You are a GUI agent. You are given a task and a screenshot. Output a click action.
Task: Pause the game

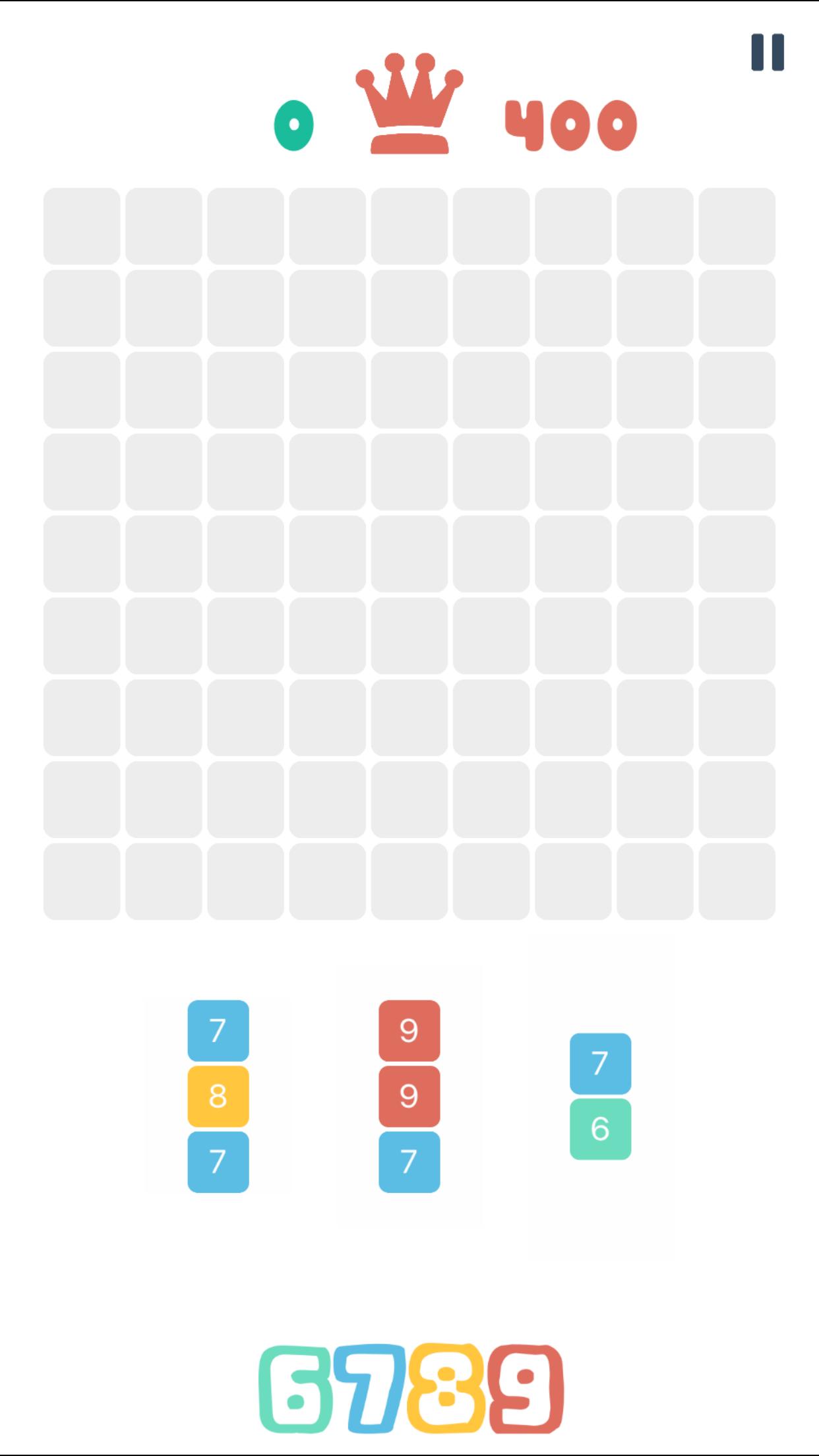(x=768, y=52)
